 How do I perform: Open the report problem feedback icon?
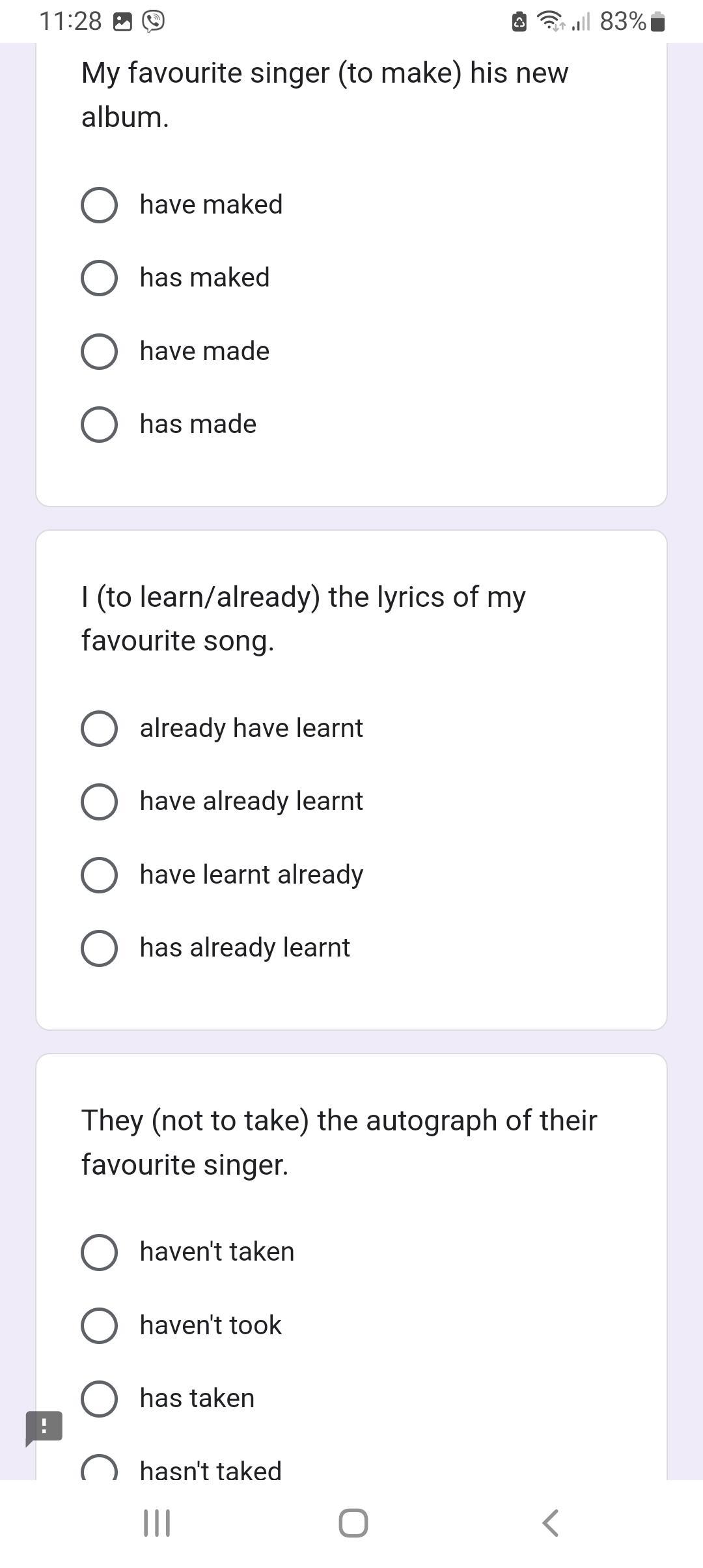[44, 1427]
